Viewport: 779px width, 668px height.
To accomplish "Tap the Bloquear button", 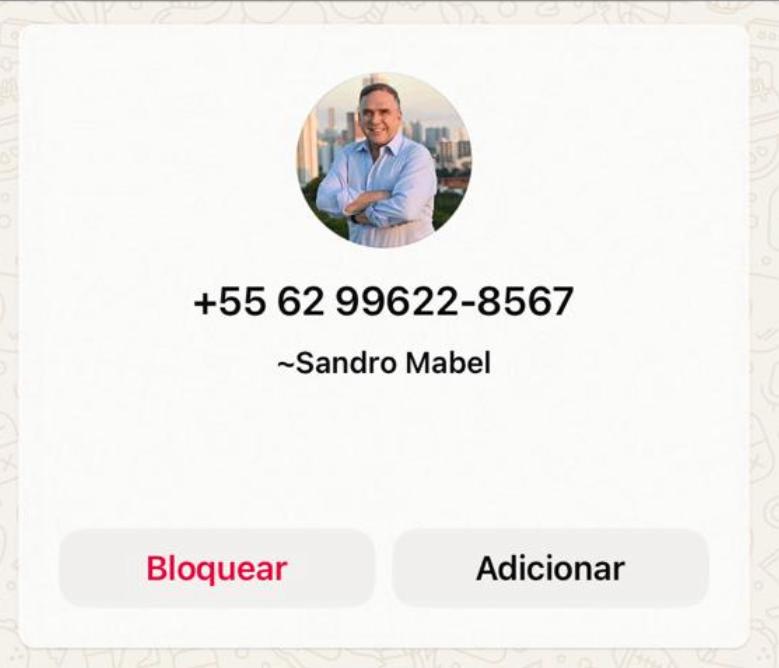I will pyautogui.click(x=217, y=568).
